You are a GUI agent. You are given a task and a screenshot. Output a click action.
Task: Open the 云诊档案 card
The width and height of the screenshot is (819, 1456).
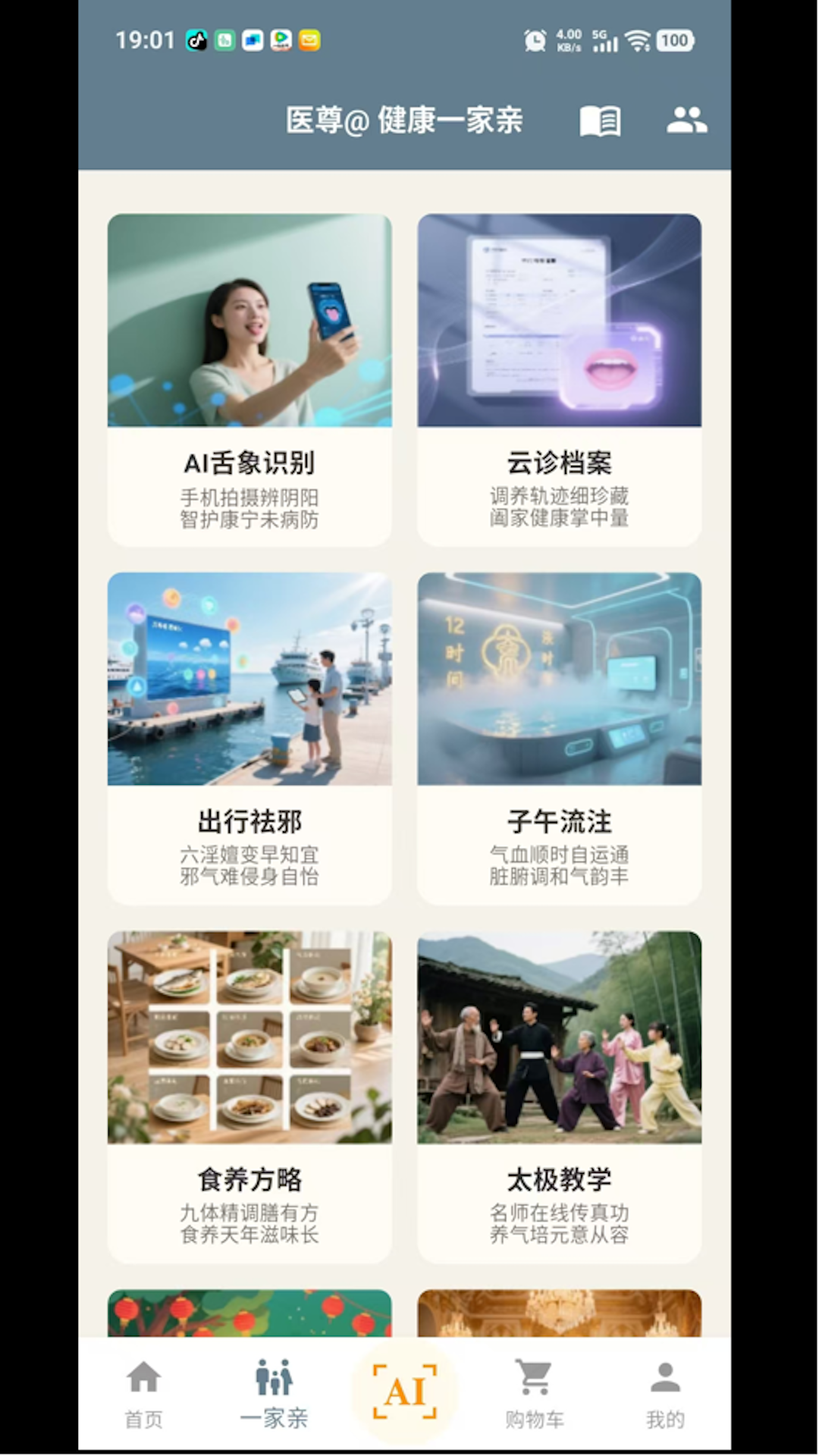point(559,380)
